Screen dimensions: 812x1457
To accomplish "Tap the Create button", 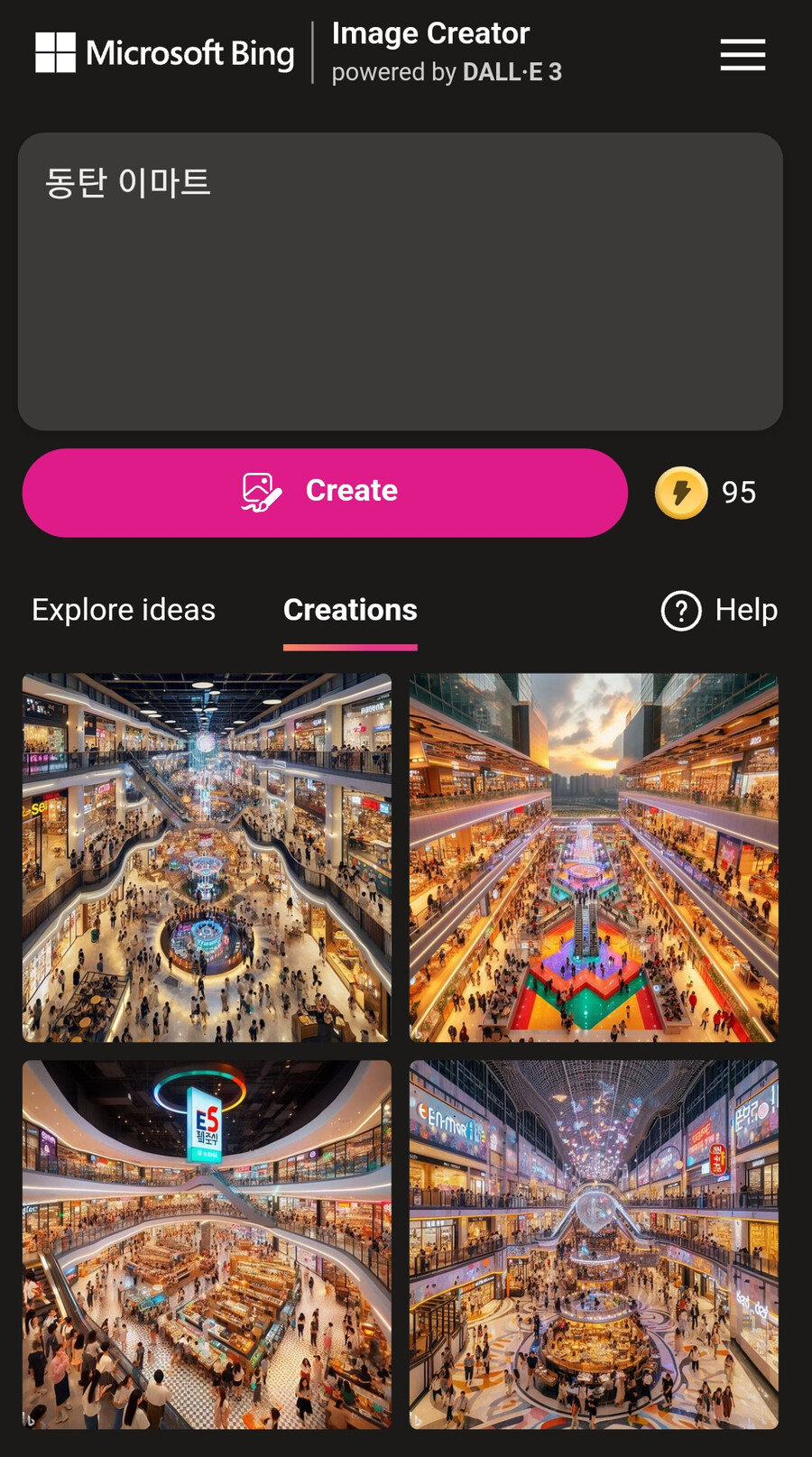I will tap(325, 493).
